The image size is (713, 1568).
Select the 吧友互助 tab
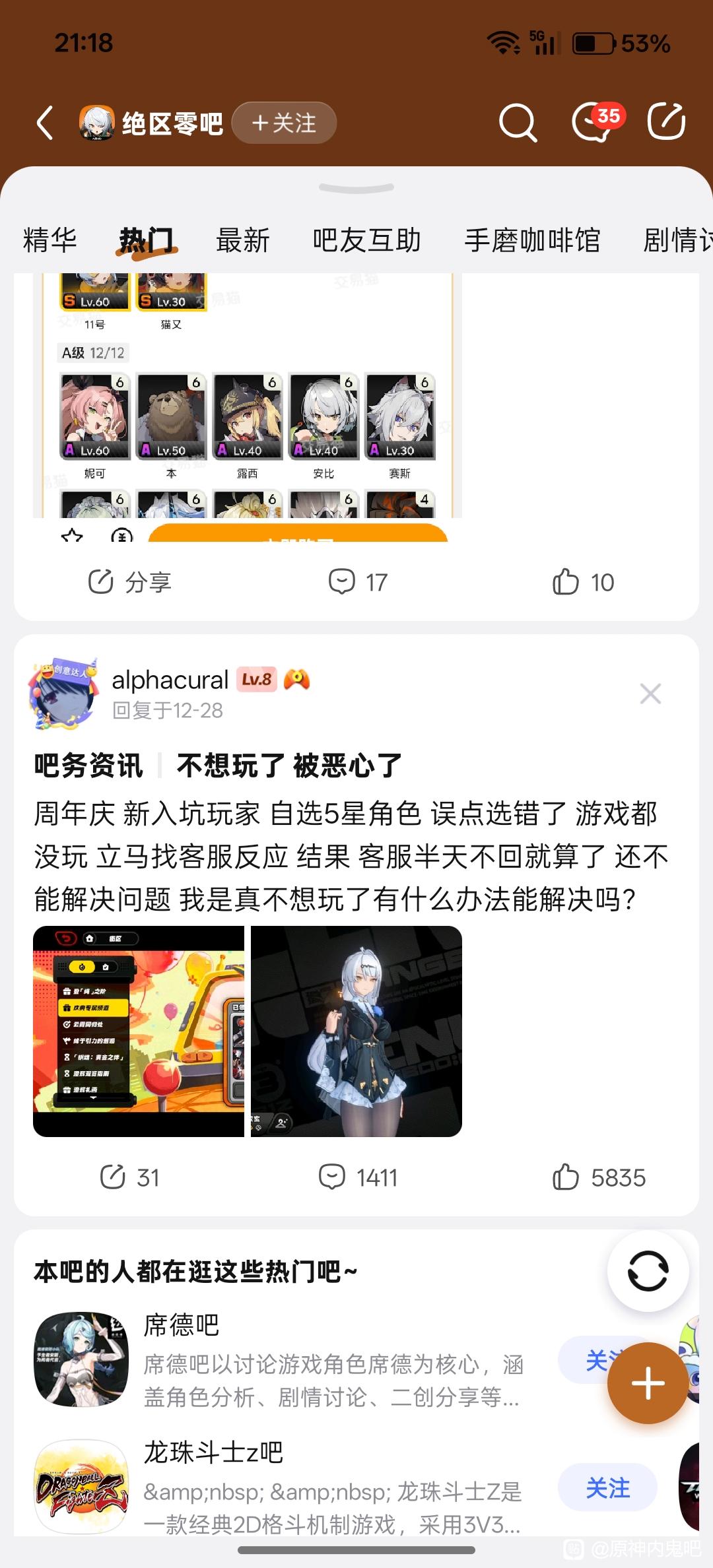(x=366, y=240)
